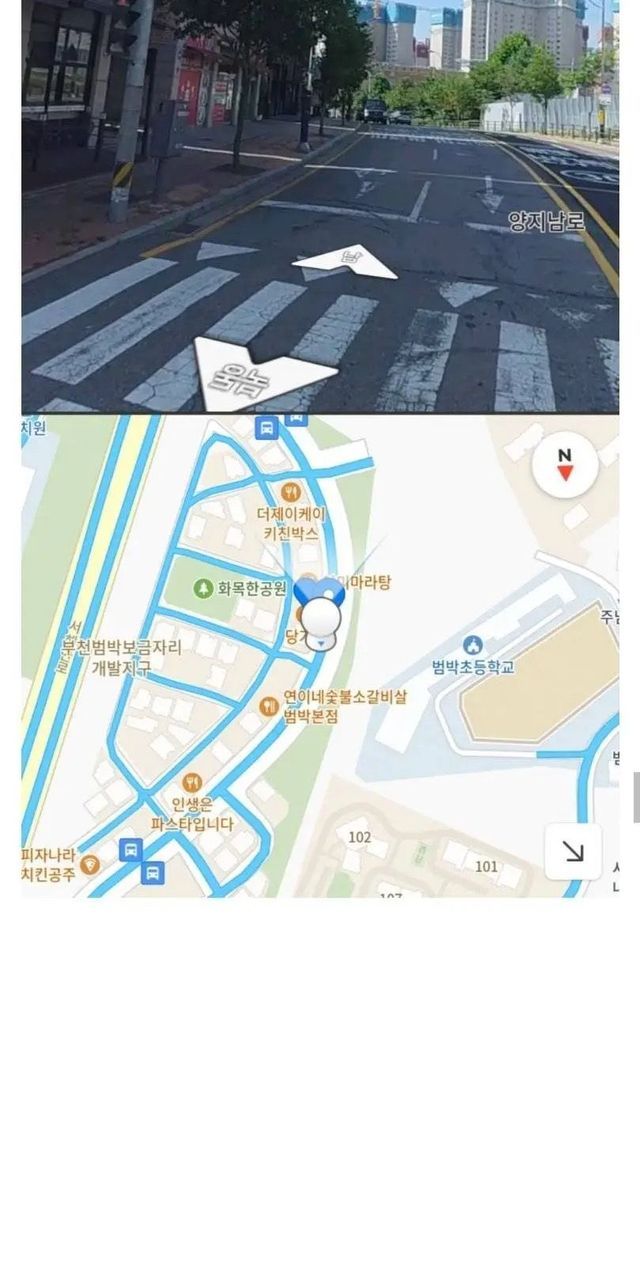Open 더제이케이 키친박스 restaurant marker
This screenshot has width=640, height=1280.
pos(291,491)
